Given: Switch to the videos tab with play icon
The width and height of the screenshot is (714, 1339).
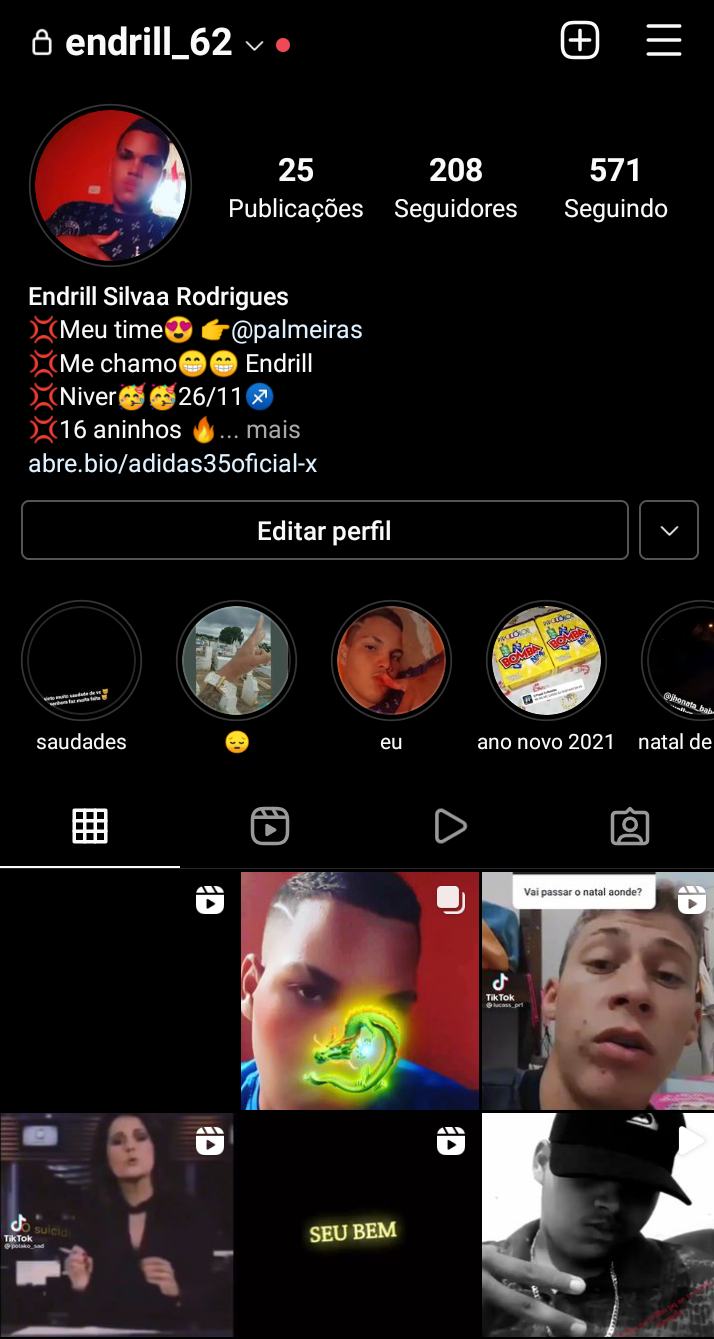Looking at the screenshot, I should [x=450, y=826].
